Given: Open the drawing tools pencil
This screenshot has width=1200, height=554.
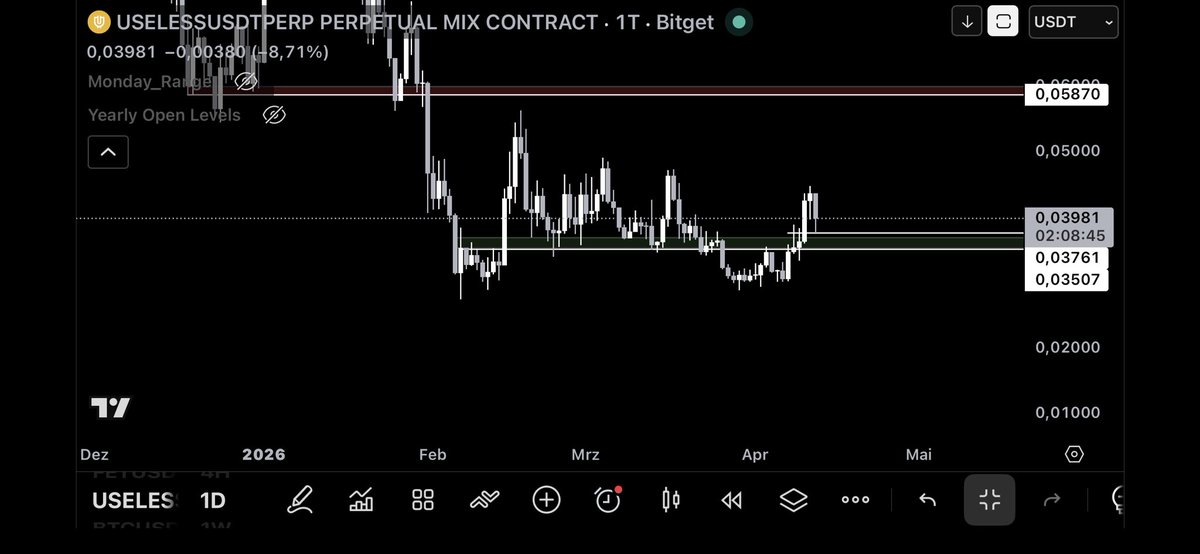Looking at the screenshot, I should pyautogui.click(x=300, y=500).
